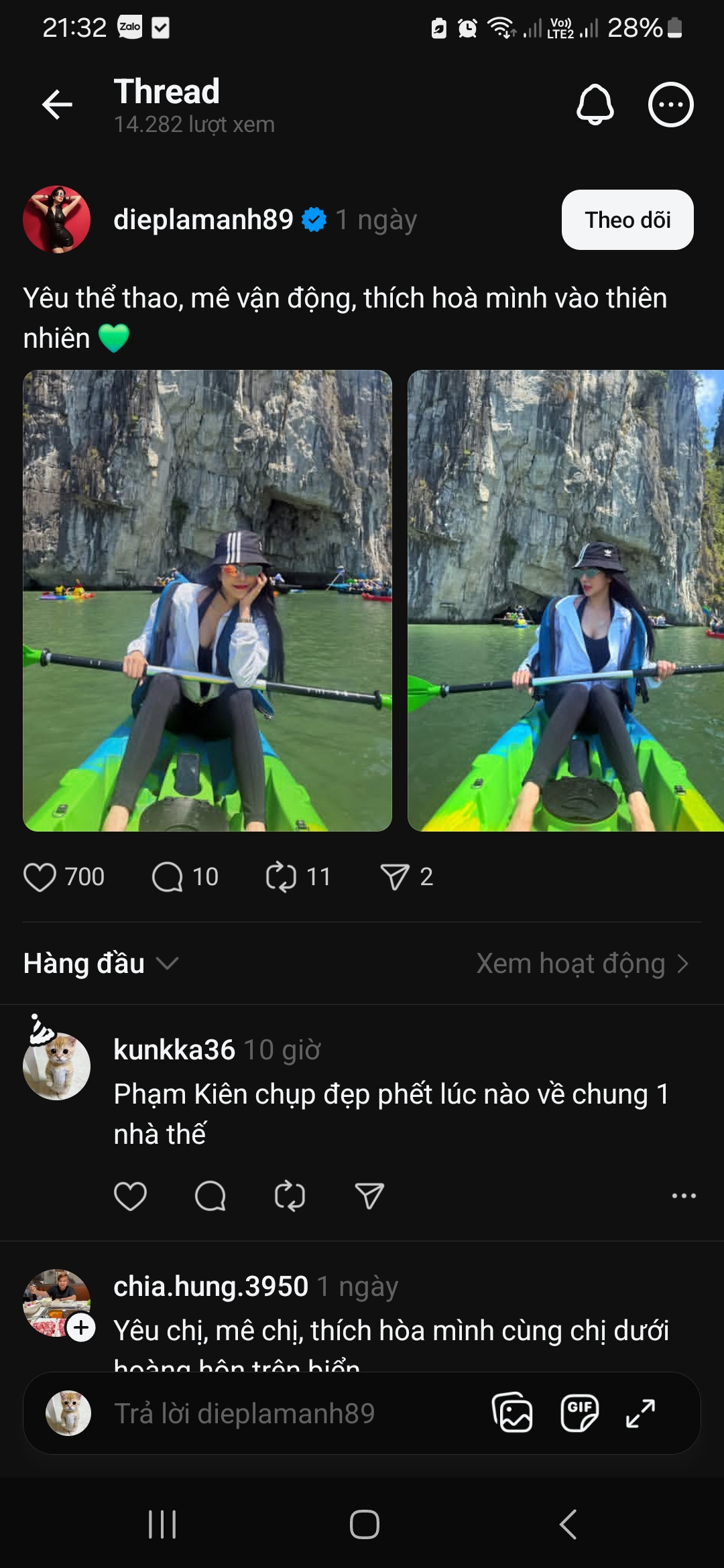Reply to kunkka36's comment

pyautogui.click(x=210, y=1196)
